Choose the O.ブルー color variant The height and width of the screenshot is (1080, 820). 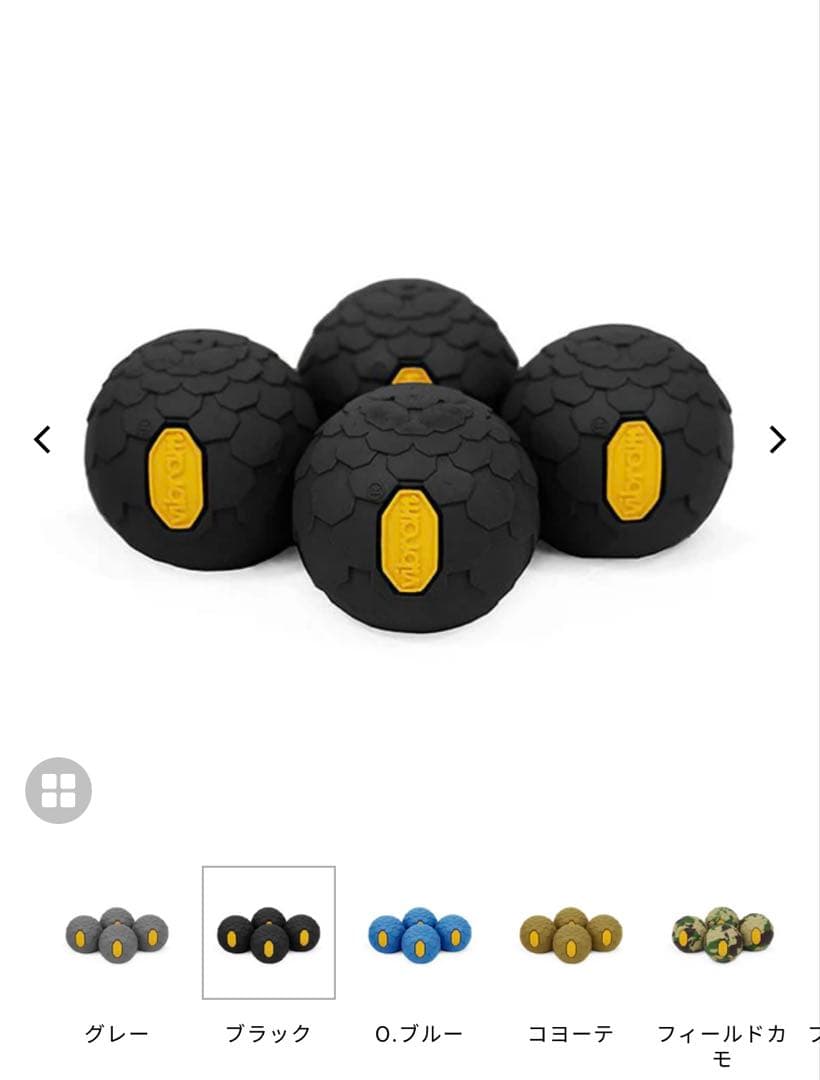pyautogui.click(x=419, y=933)
